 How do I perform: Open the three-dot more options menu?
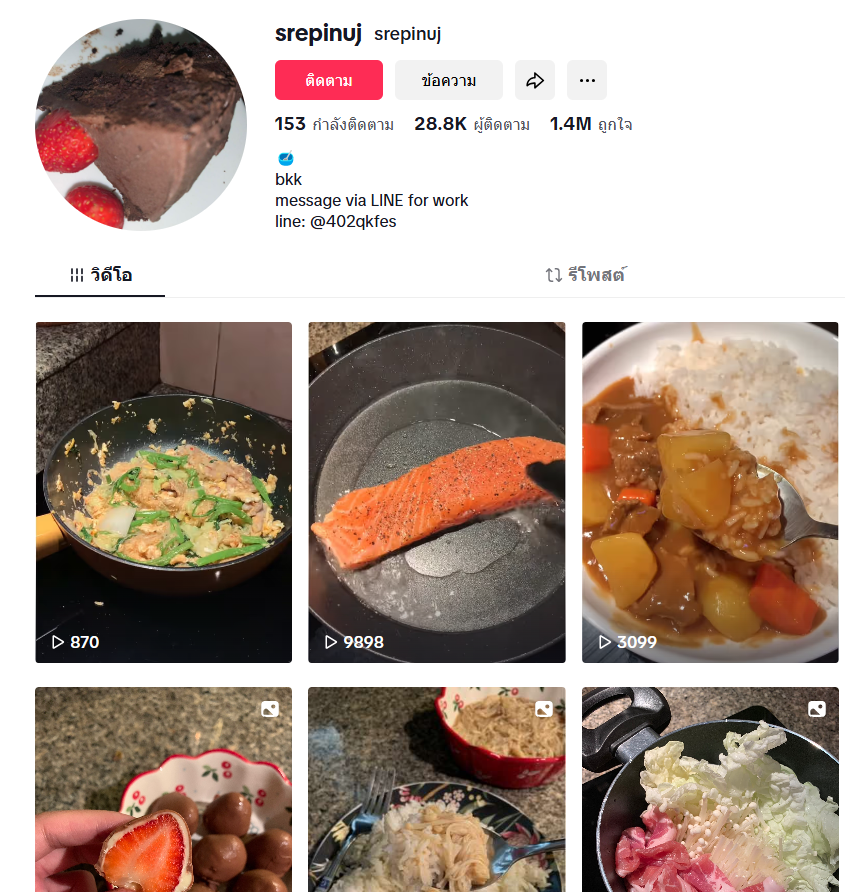coord(587,80)
